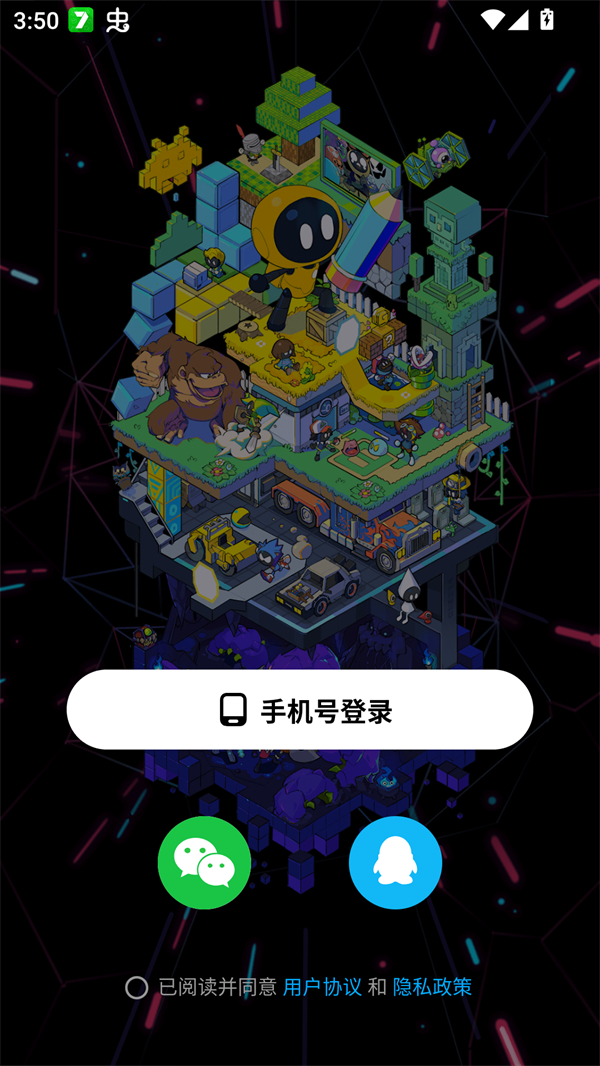Tap the 手机号登录 phone login button
The image size is (600, 1066).
(300, 710)
